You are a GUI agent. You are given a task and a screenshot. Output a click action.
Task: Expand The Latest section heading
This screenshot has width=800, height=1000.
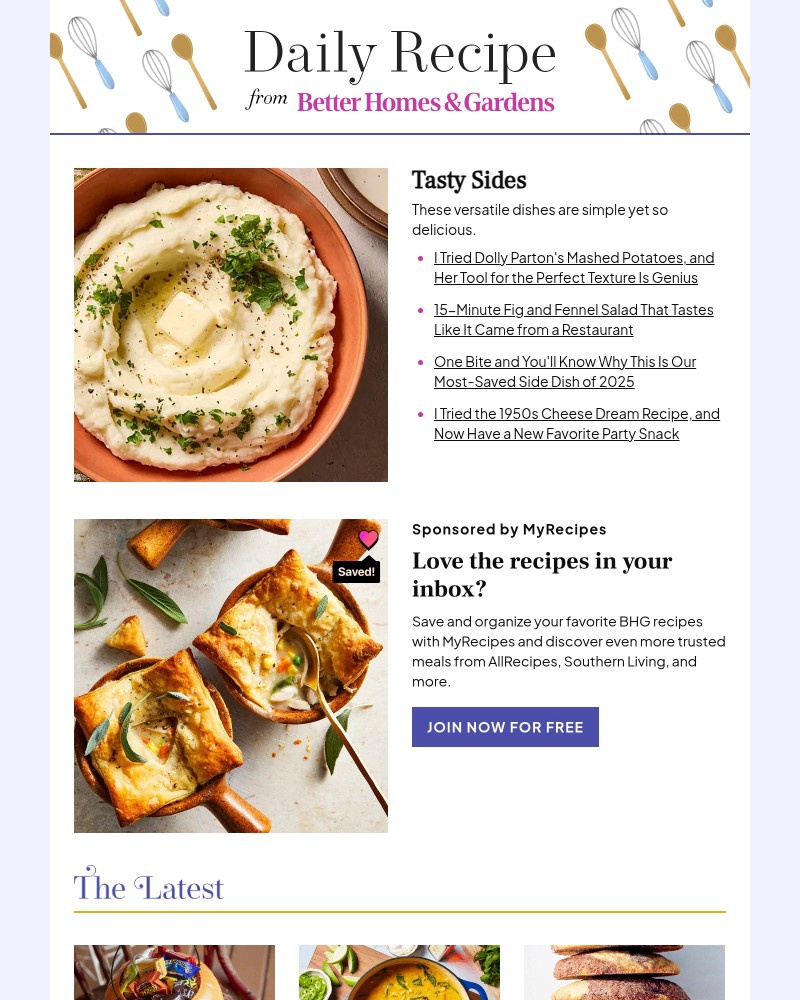(148, 888)
